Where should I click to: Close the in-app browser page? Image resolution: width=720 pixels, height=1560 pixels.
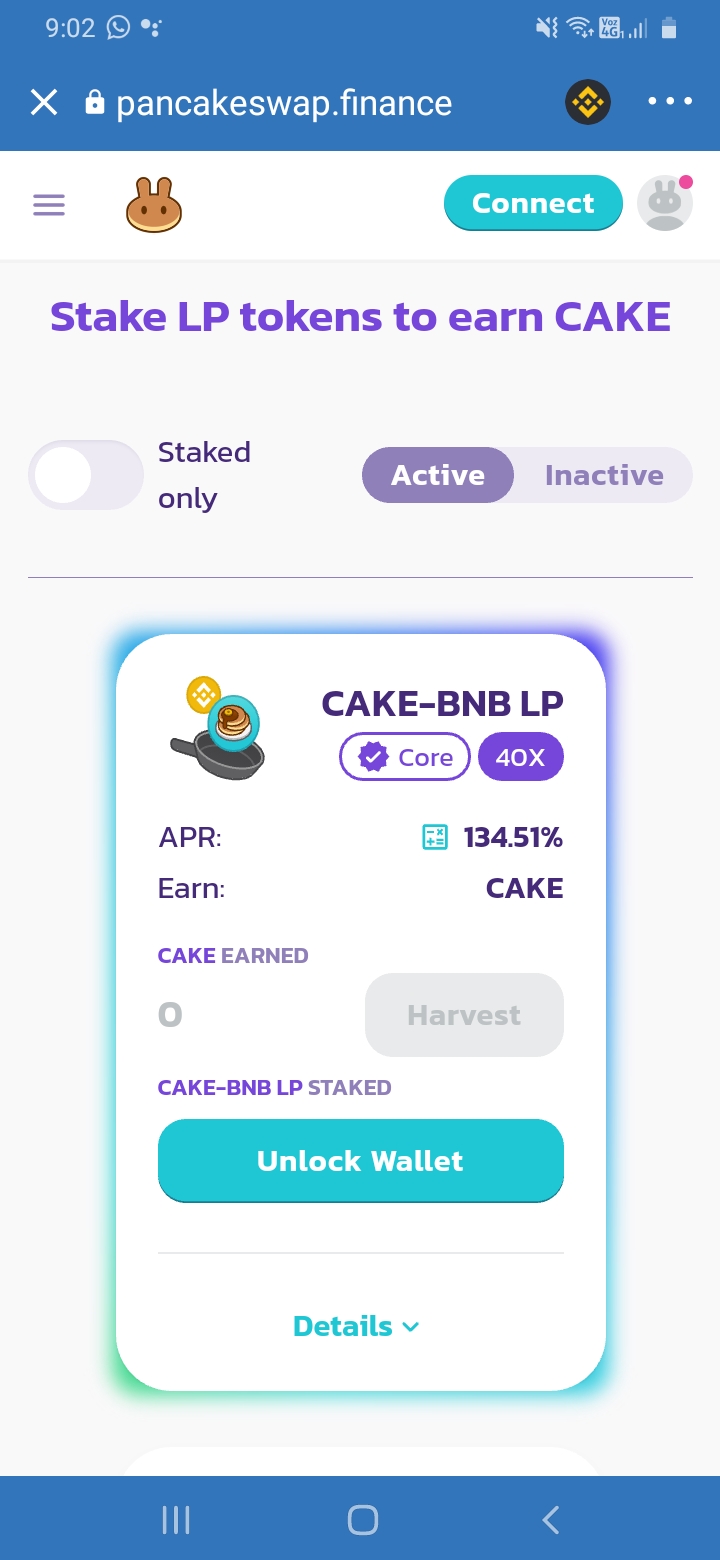pyautogui.click(x=44, y=102)
